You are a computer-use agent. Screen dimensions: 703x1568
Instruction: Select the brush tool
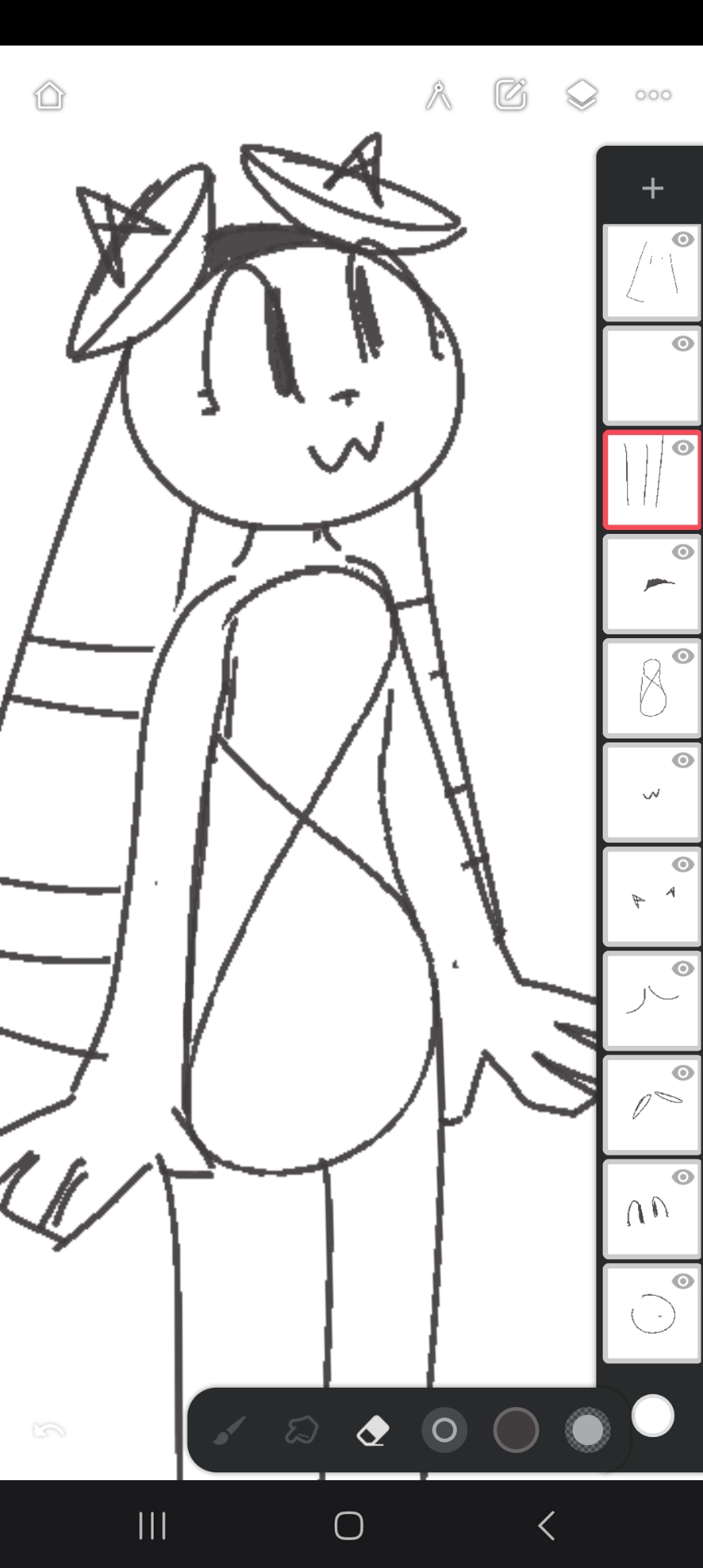coord(230,1430)
